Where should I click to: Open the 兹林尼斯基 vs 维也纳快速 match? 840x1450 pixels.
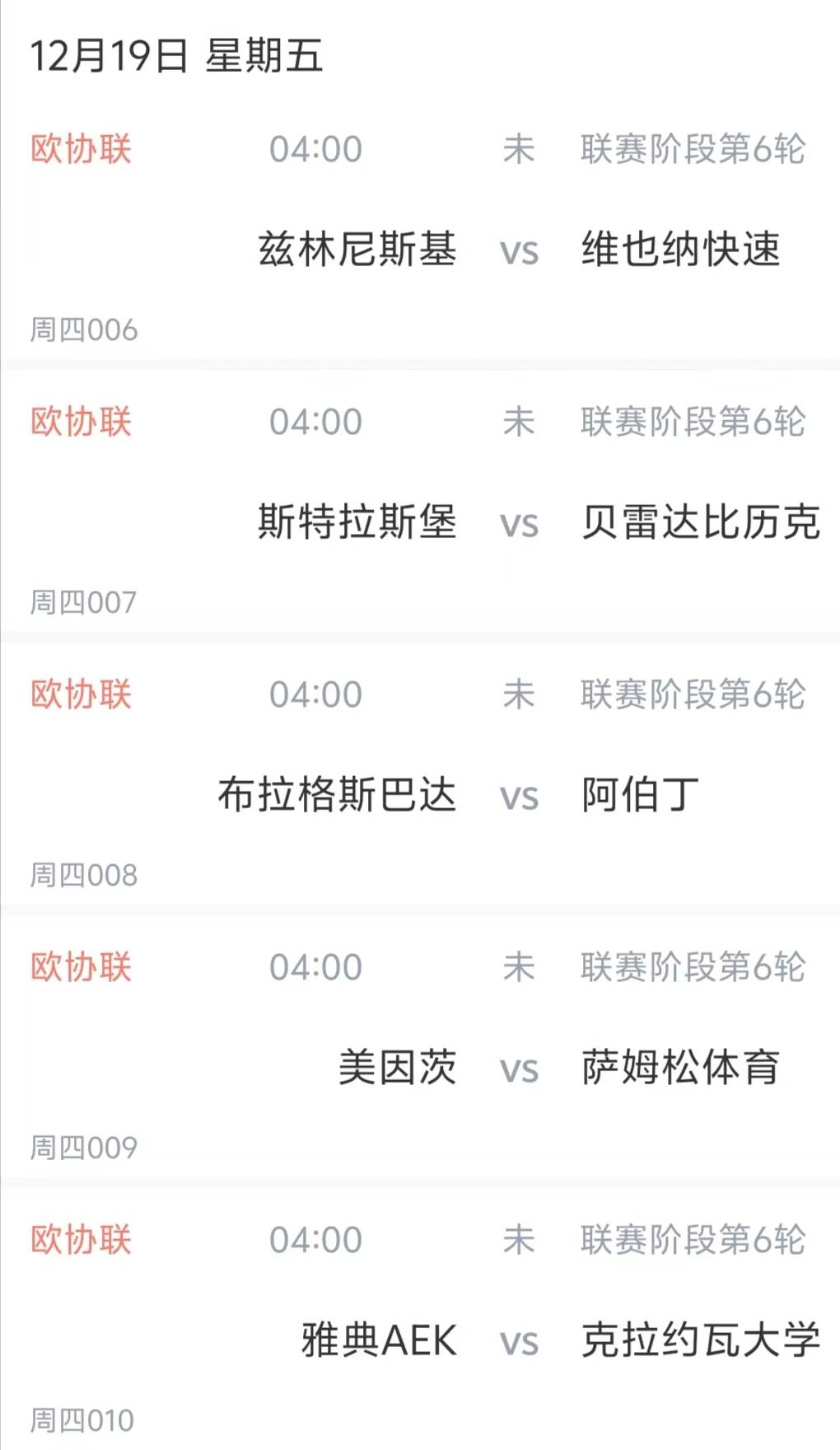(517, 250)
